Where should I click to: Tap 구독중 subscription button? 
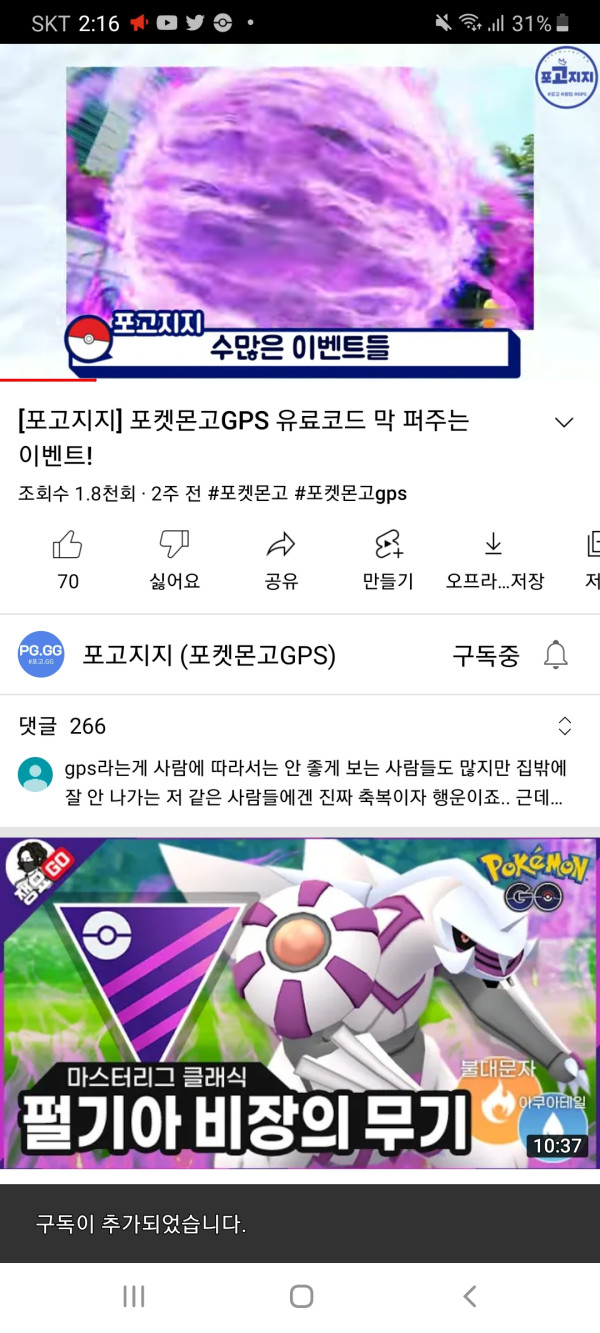[486, 655]
